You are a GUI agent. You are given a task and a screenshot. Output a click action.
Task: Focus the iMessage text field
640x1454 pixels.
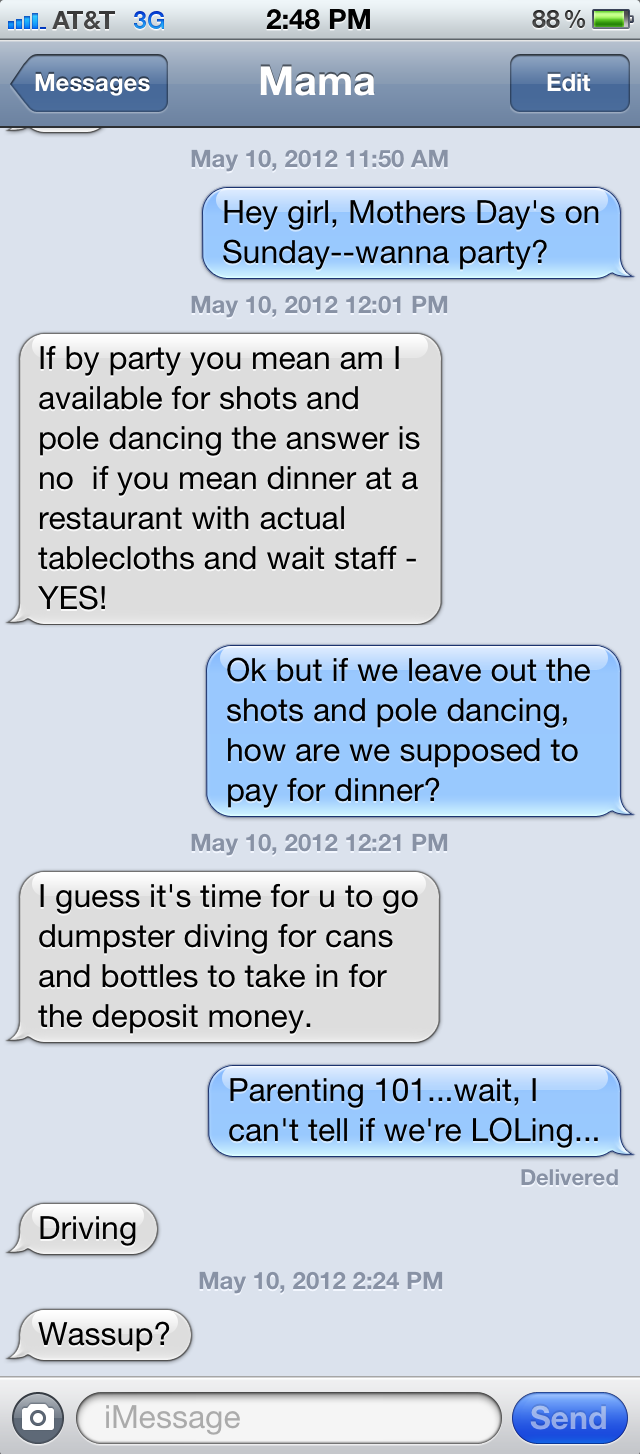pyautogui.click(x=288, y=1417)
